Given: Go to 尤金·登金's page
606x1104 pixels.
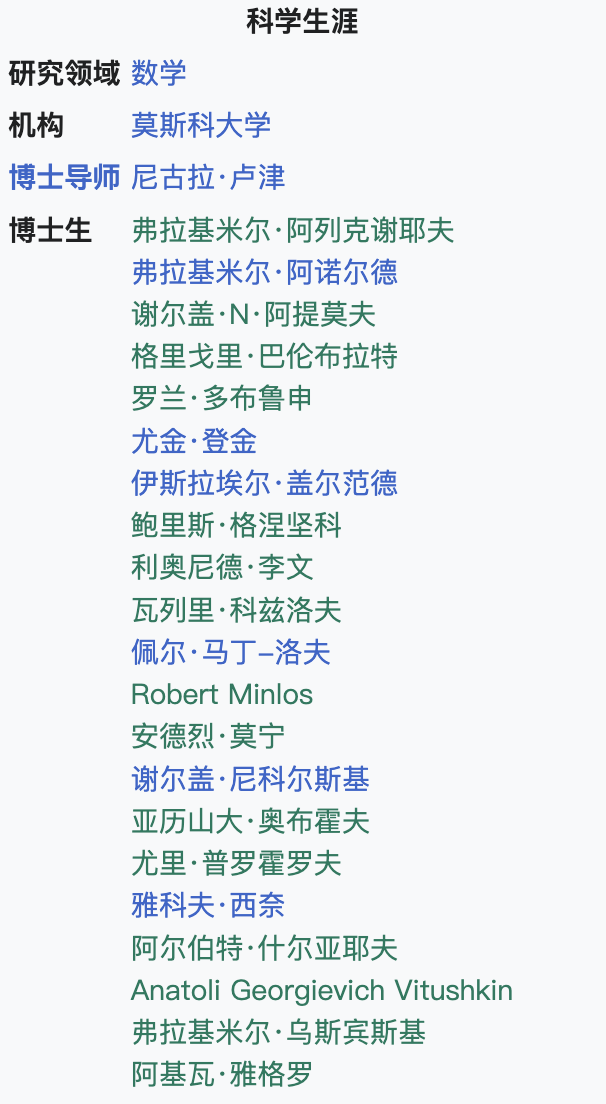Looking at the screenshot, I should (194, 440).
